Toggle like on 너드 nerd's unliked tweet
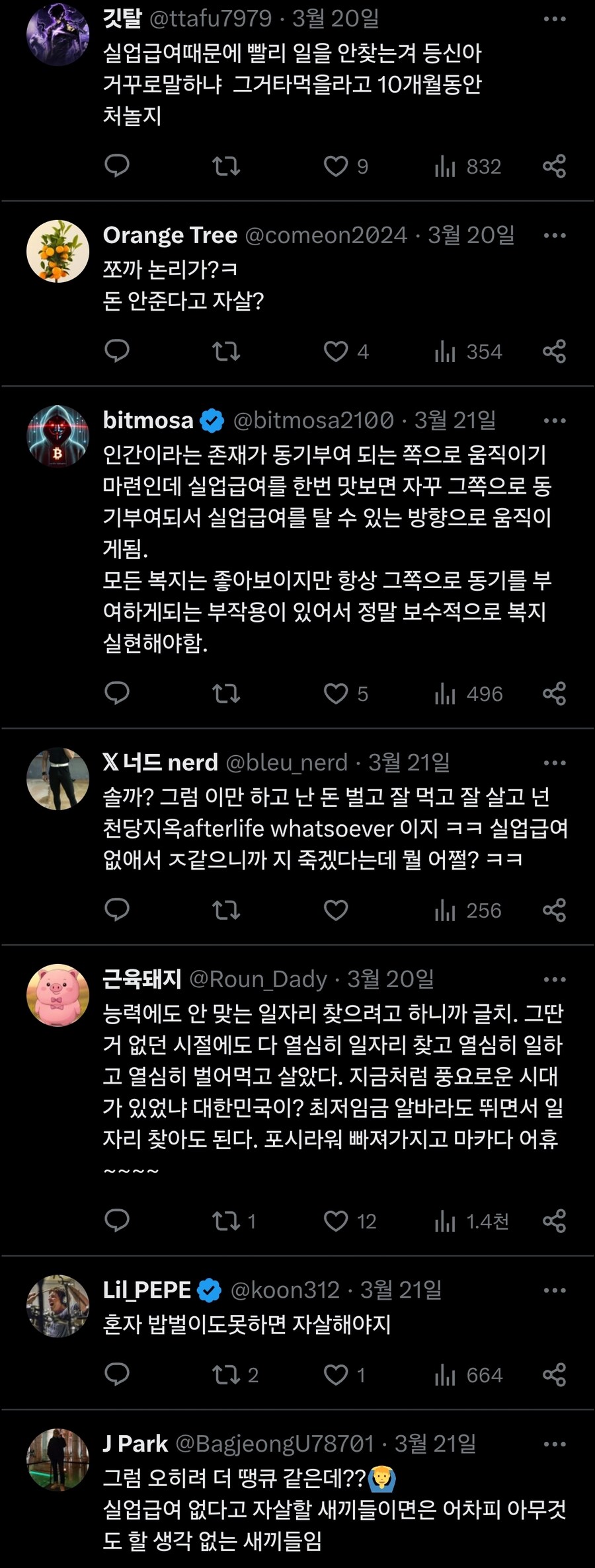 tap(336, 911)
